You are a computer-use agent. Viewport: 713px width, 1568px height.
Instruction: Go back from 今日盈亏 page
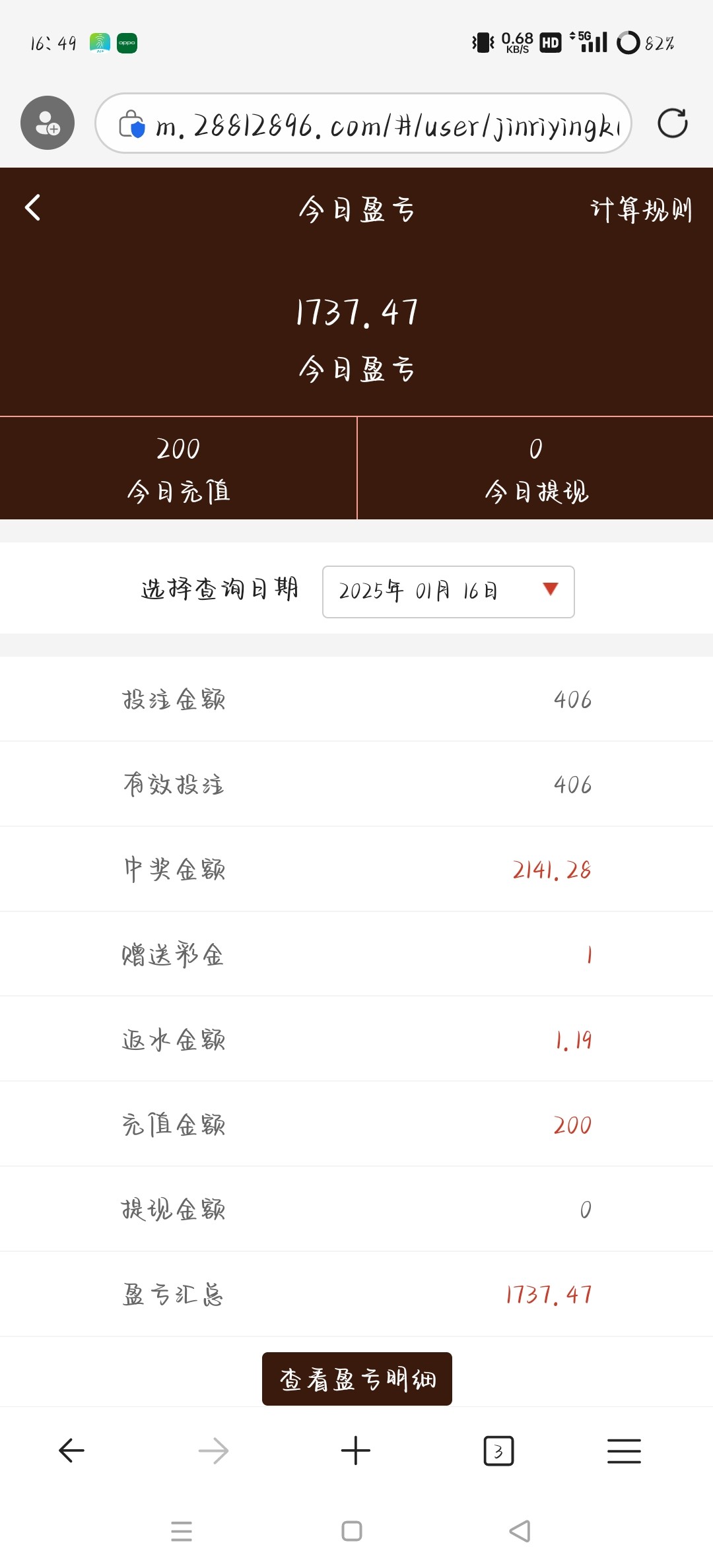[x=33, y=208]
